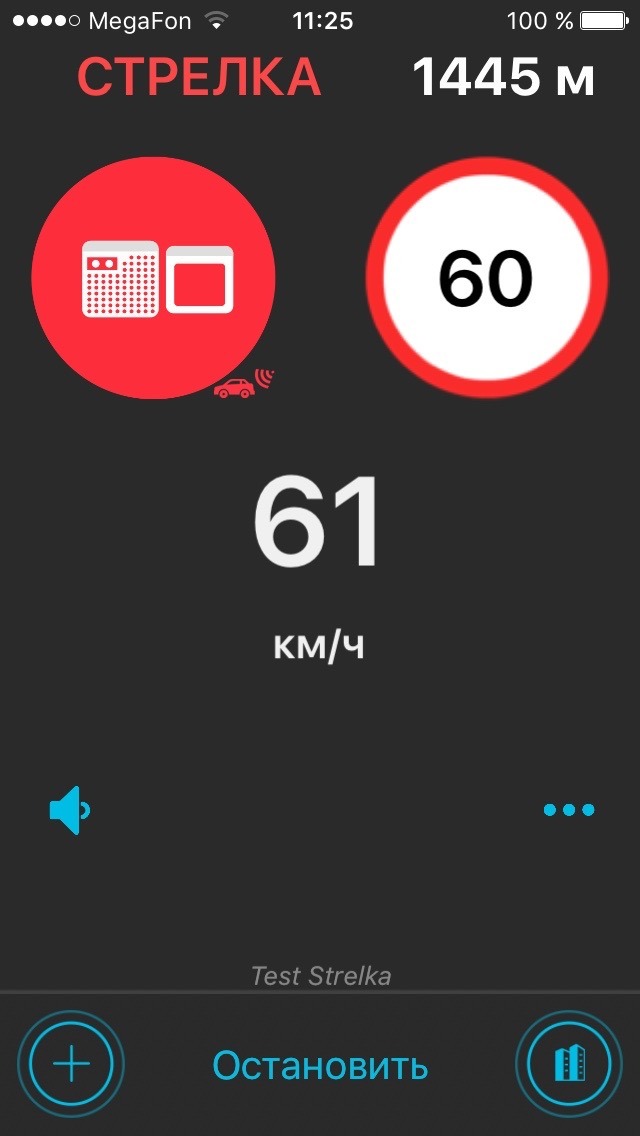Stop the trip with Остановить

(320, 1066)
